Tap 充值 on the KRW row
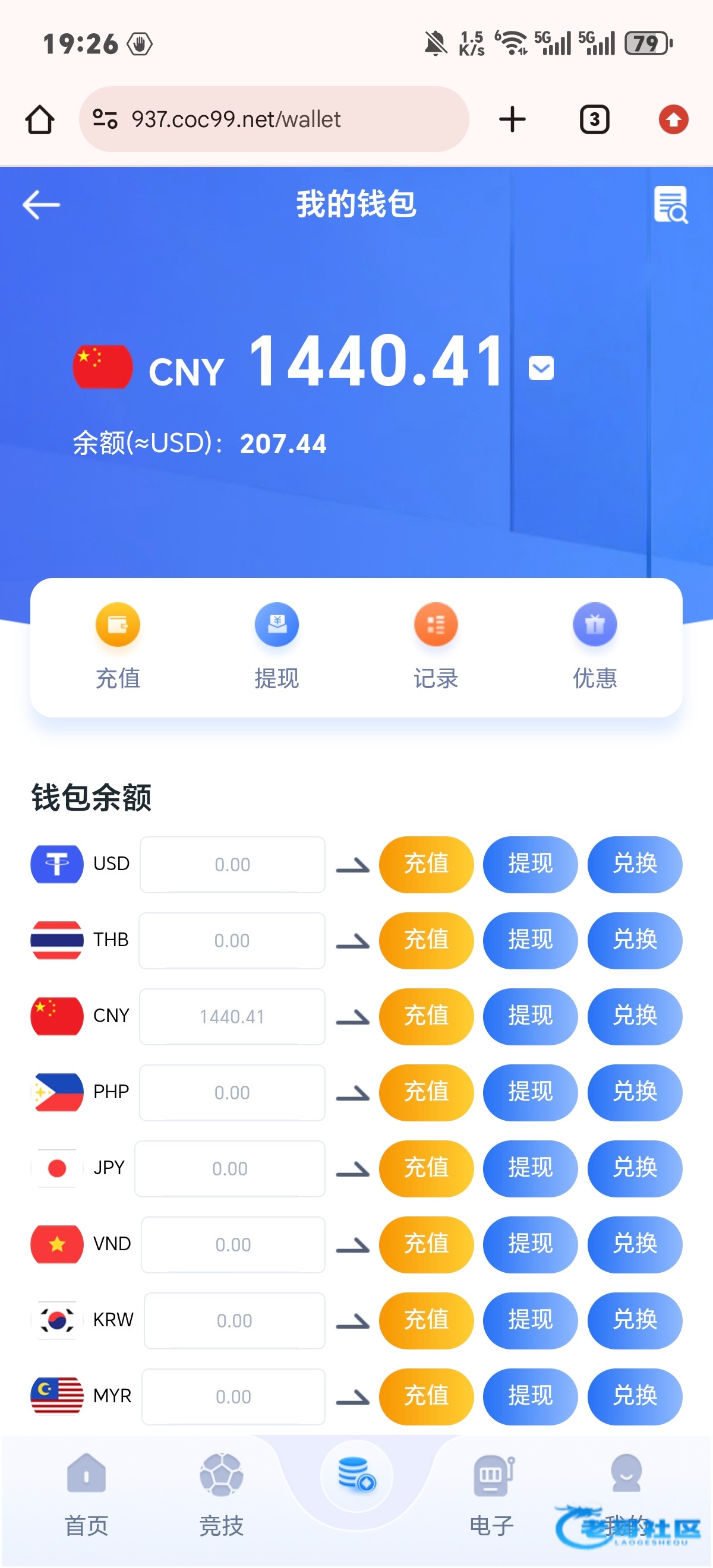The image size is (713, 1568). (426, 1320)
